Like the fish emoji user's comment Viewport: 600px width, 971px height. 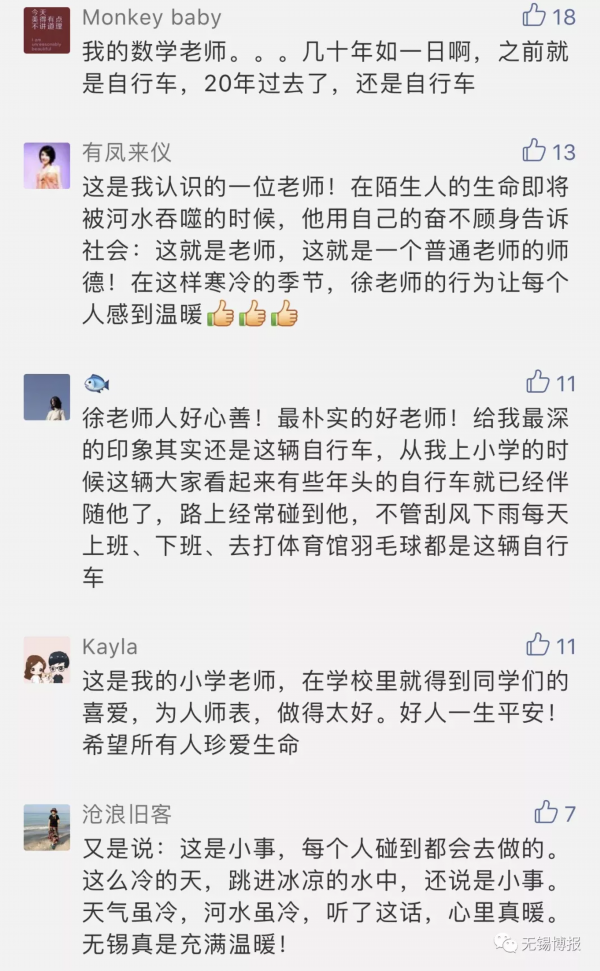pyautogui.click(x=538, y=382)
